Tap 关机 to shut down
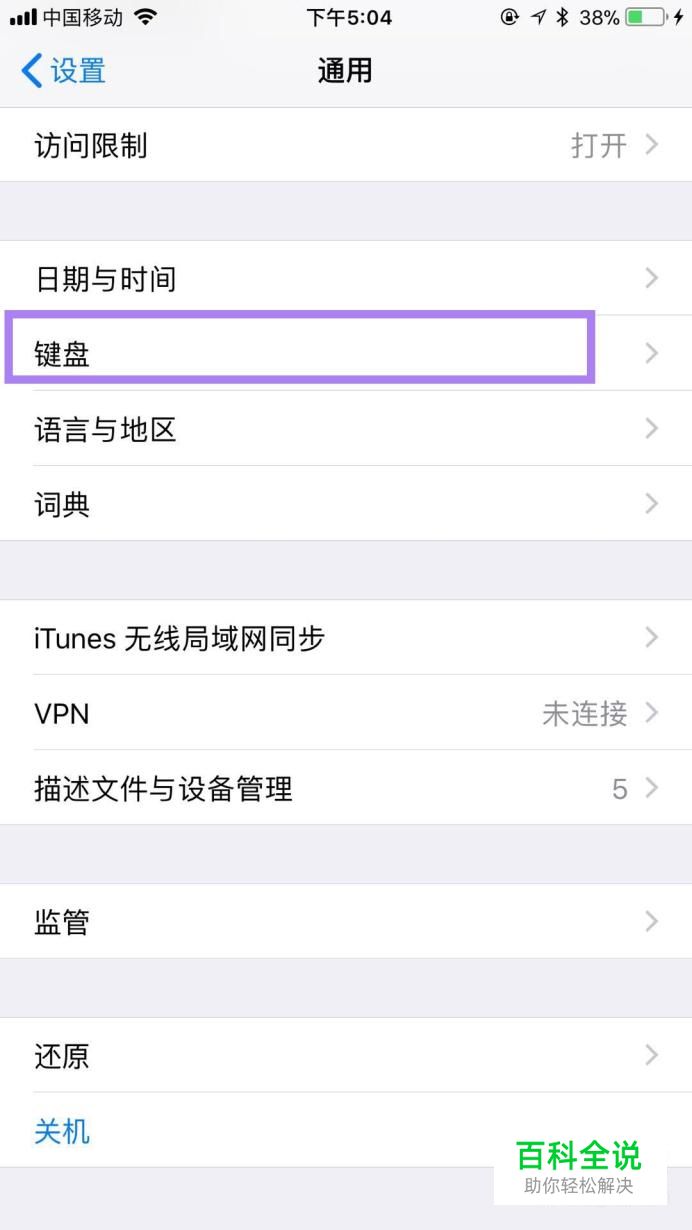 coord(62,1131)
